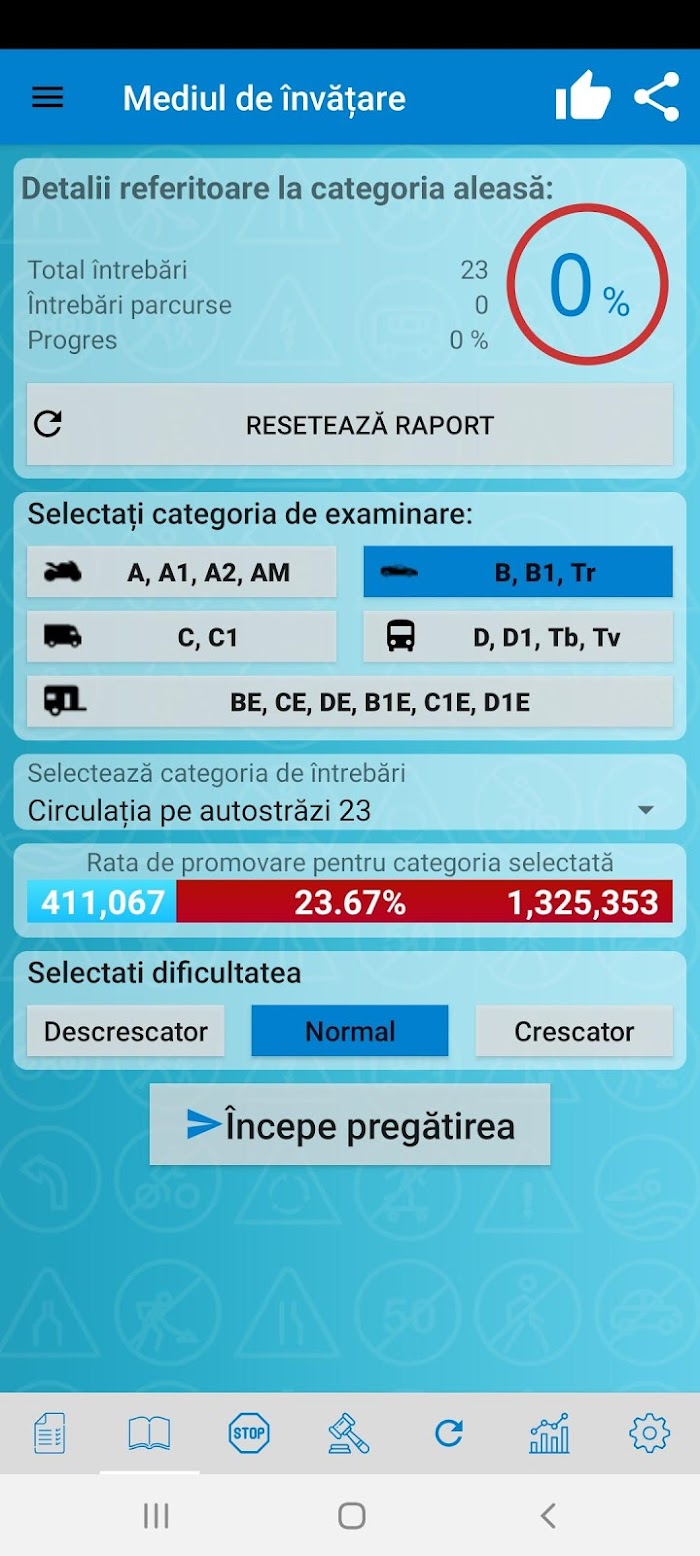Open the hamburger drawer menu
Image resolution: width=700 pixels, height=1556 pixels.
pyautogui.click(x=48, y=98)
